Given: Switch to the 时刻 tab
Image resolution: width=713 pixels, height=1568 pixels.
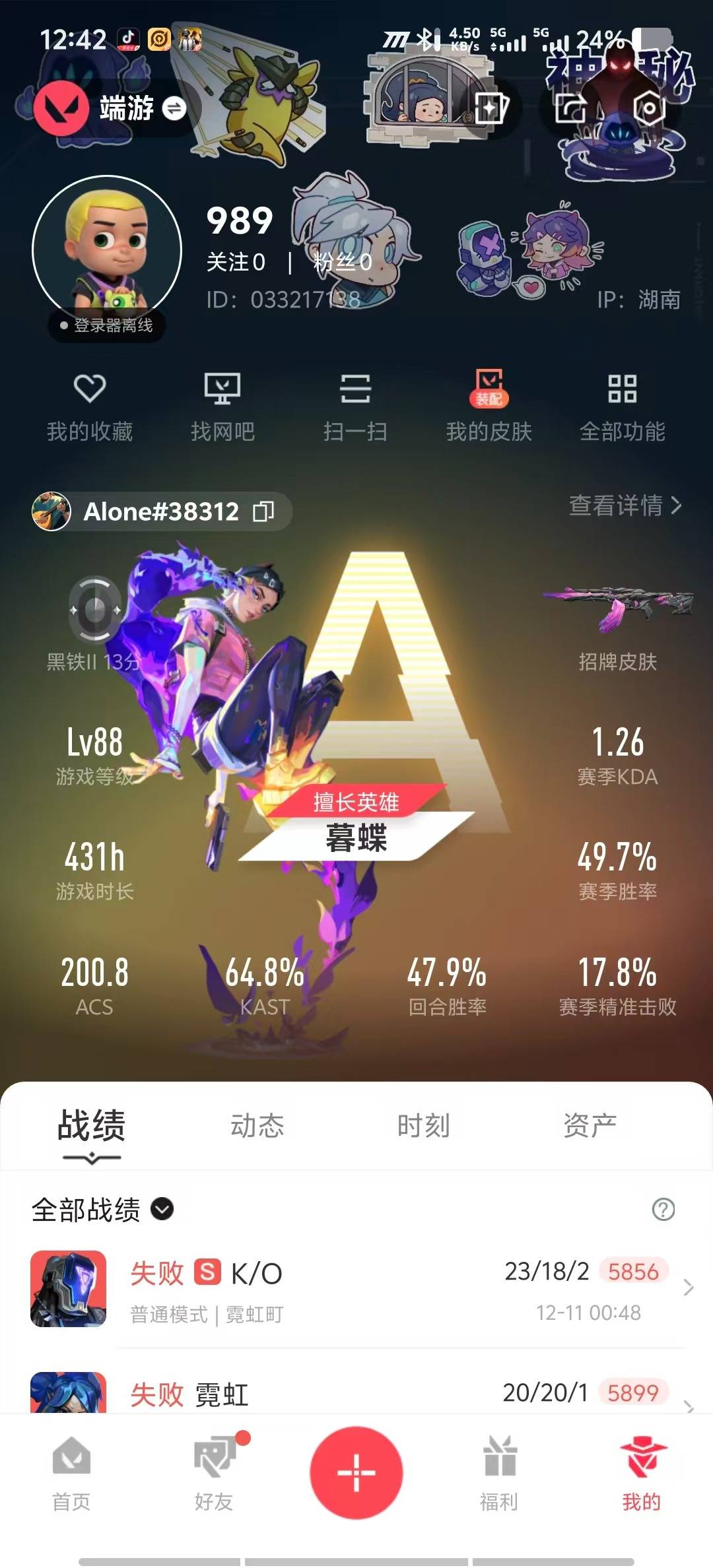Looking at the screenshot, I should pyautogui.click(x=423, y=1126).
